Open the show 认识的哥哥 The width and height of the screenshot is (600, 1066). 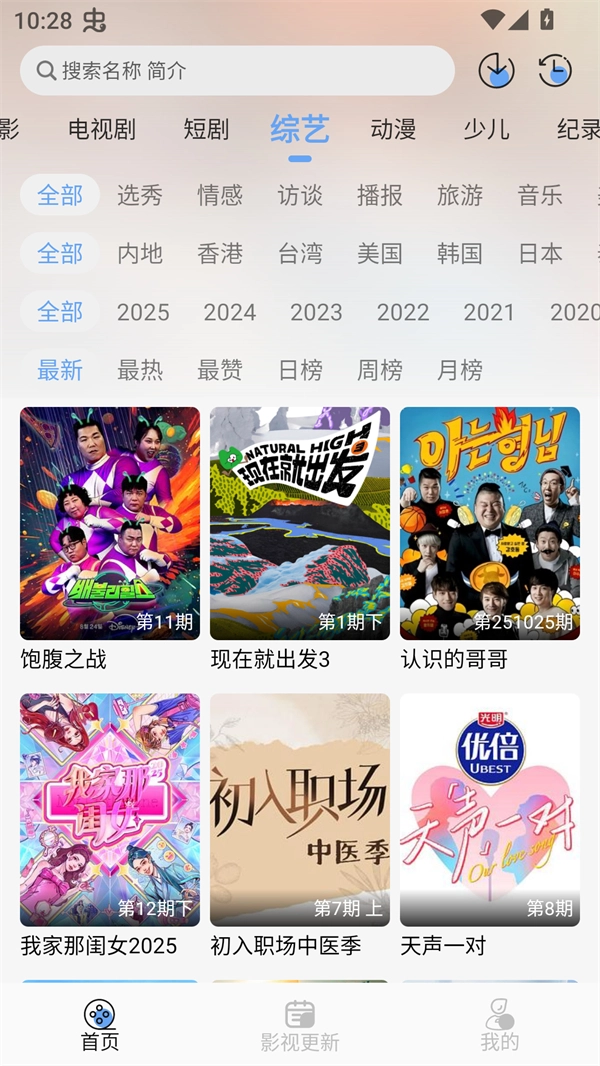[490, 523]
